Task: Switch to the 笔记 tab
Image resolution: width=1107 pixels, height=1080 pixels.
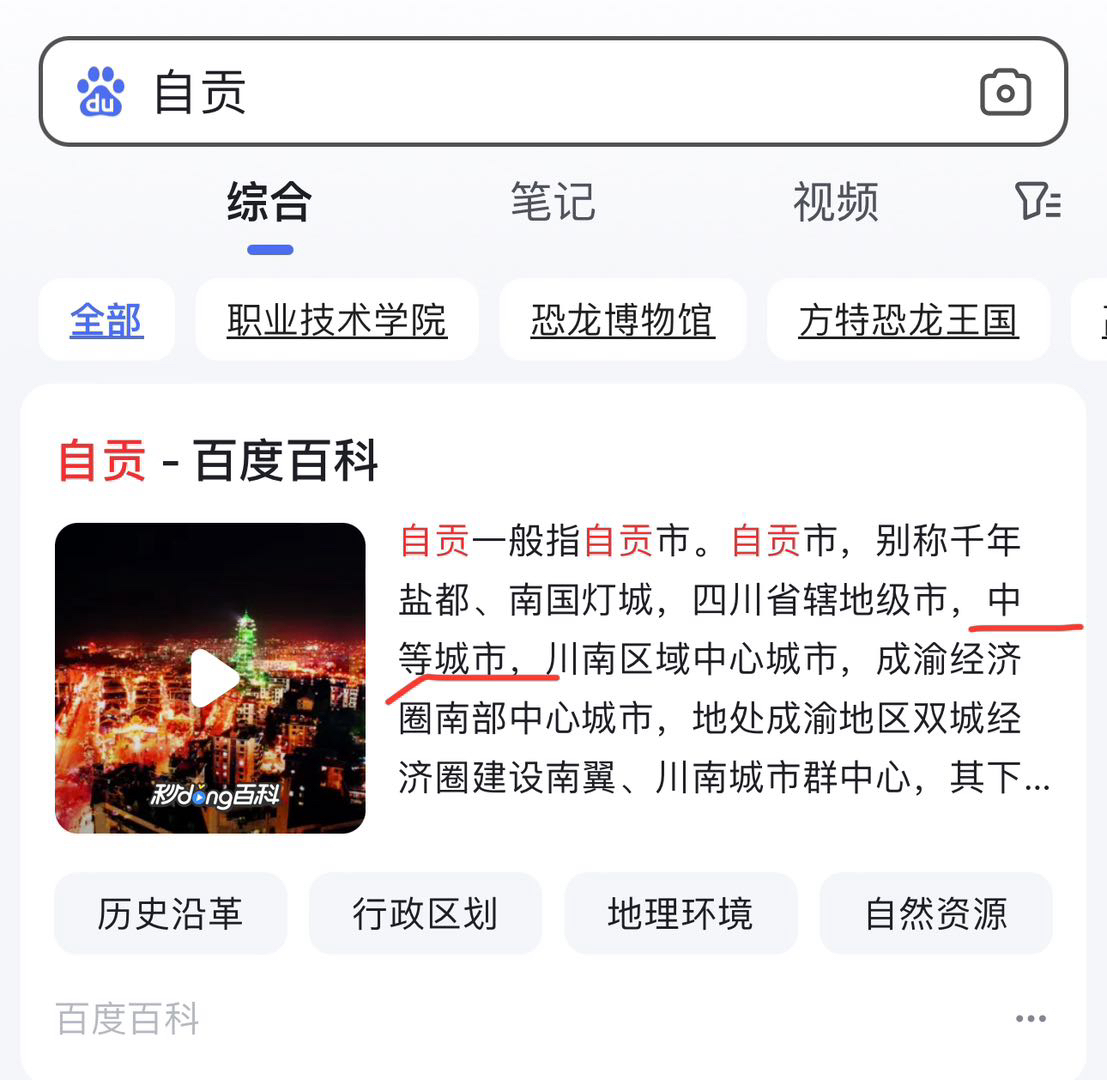Action: [552, 202]
